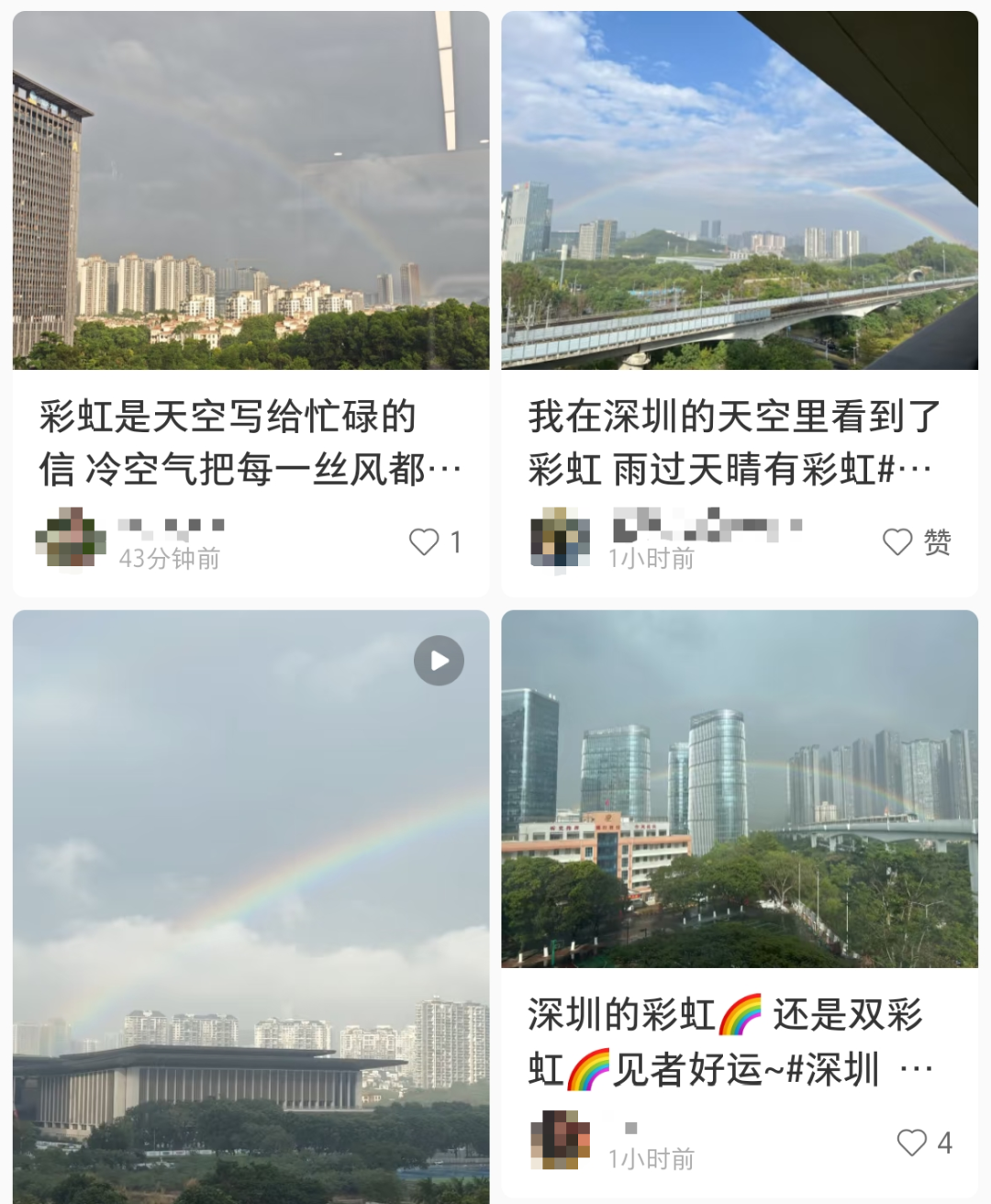Play the rainbow video post
This screenshot has height=1204, width=991.
[x=439, y=661]
